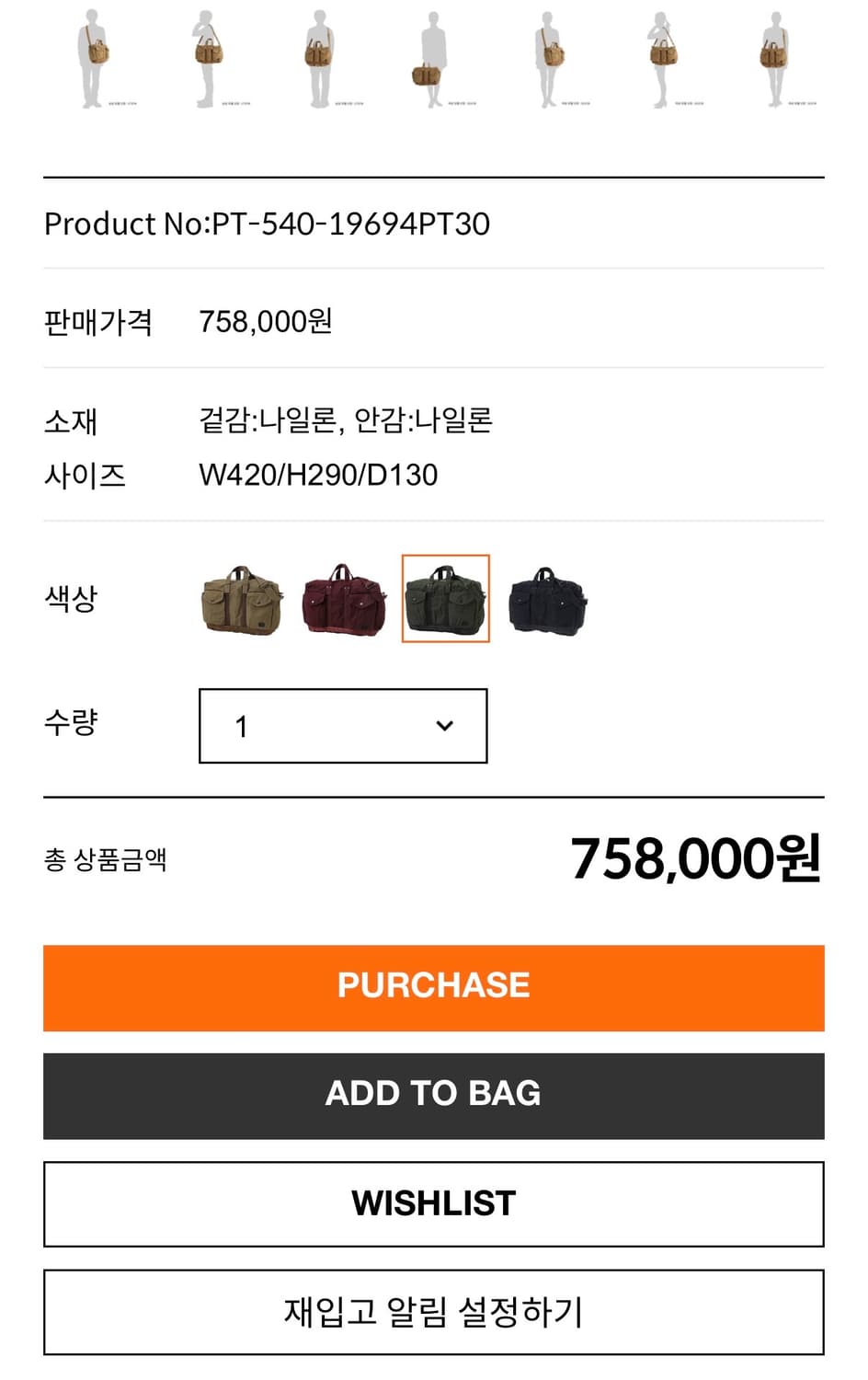Expand the 수량 selector chevron
The image size is (868, 1380).
(445, 726)
